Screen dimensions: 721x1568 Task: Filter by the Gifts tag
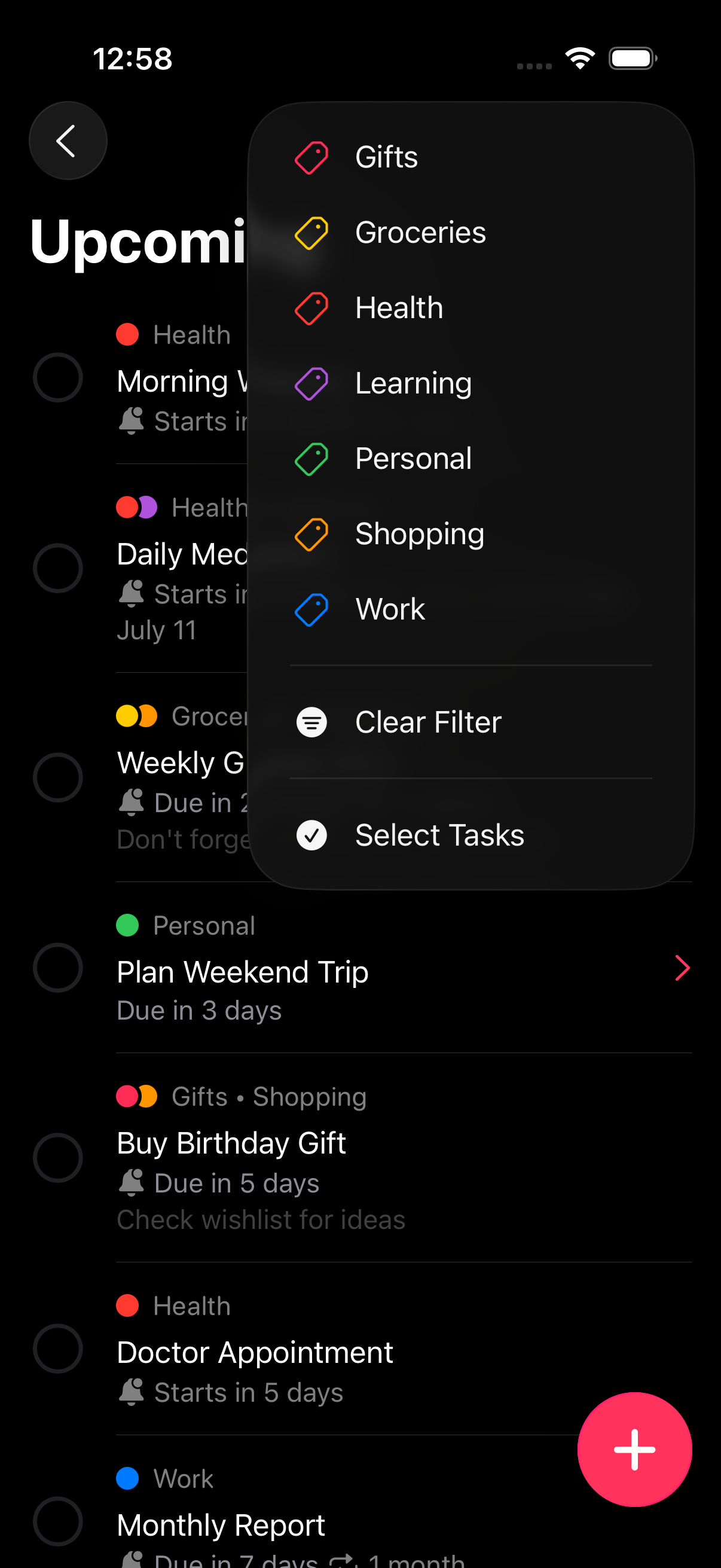tap(471, 157)
